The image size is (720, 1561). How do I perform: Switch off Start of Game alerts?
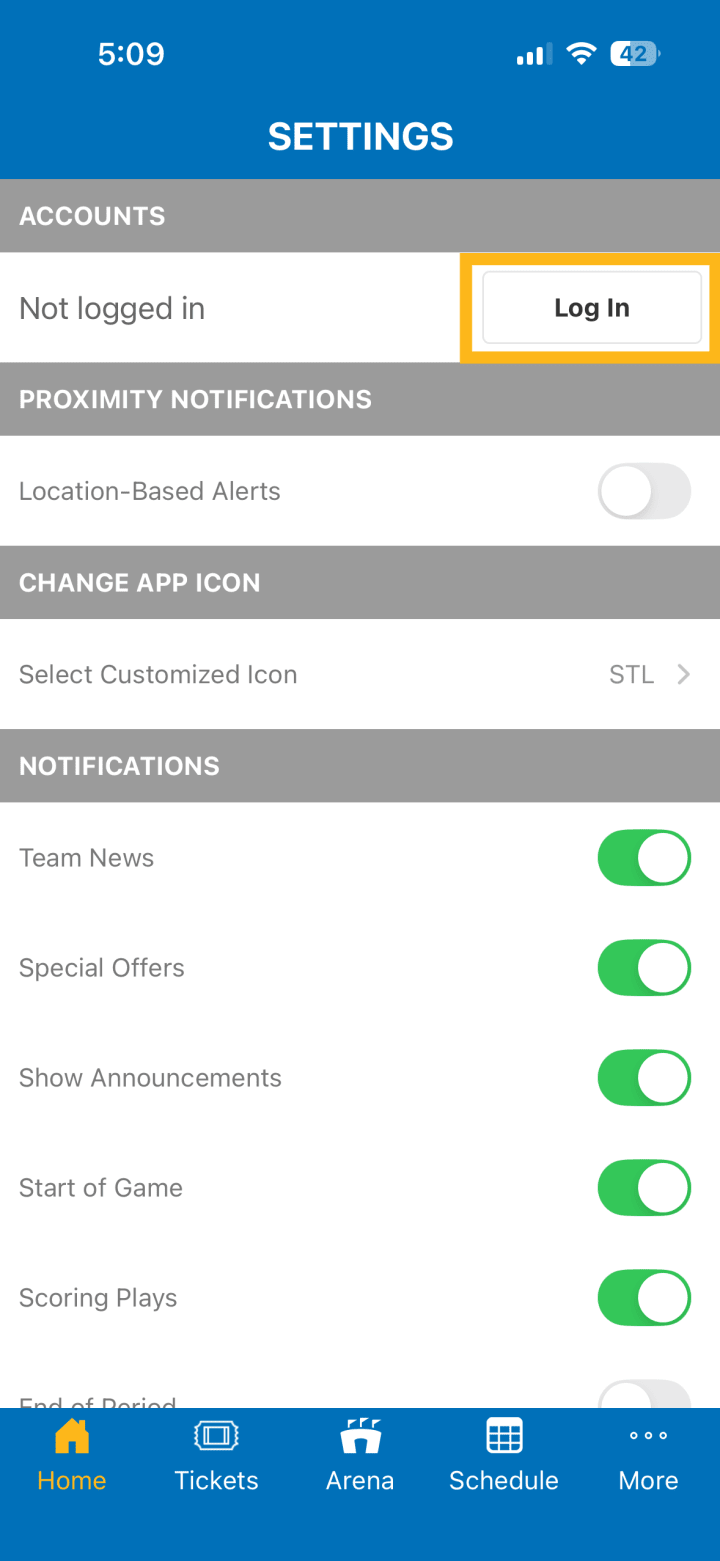pyautogui.click(x=644, y=1188)
